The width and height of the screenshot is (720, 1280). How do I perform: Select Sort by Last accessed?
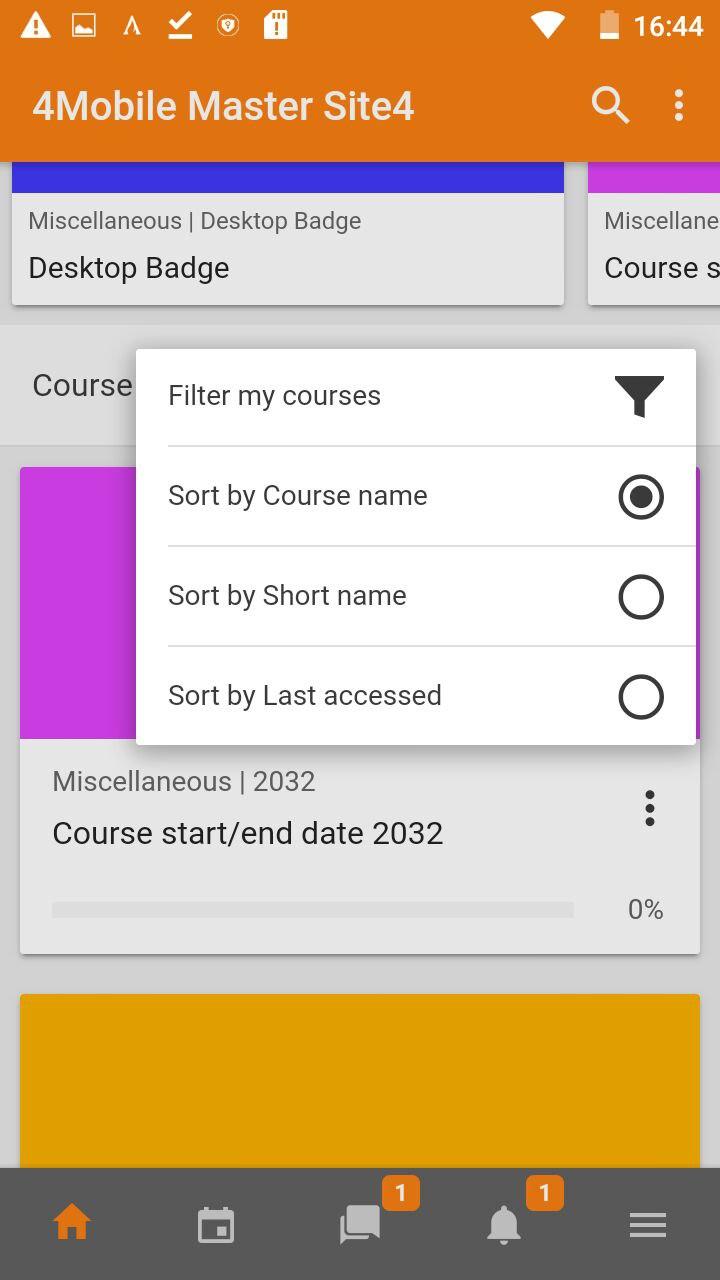[416, 696]
